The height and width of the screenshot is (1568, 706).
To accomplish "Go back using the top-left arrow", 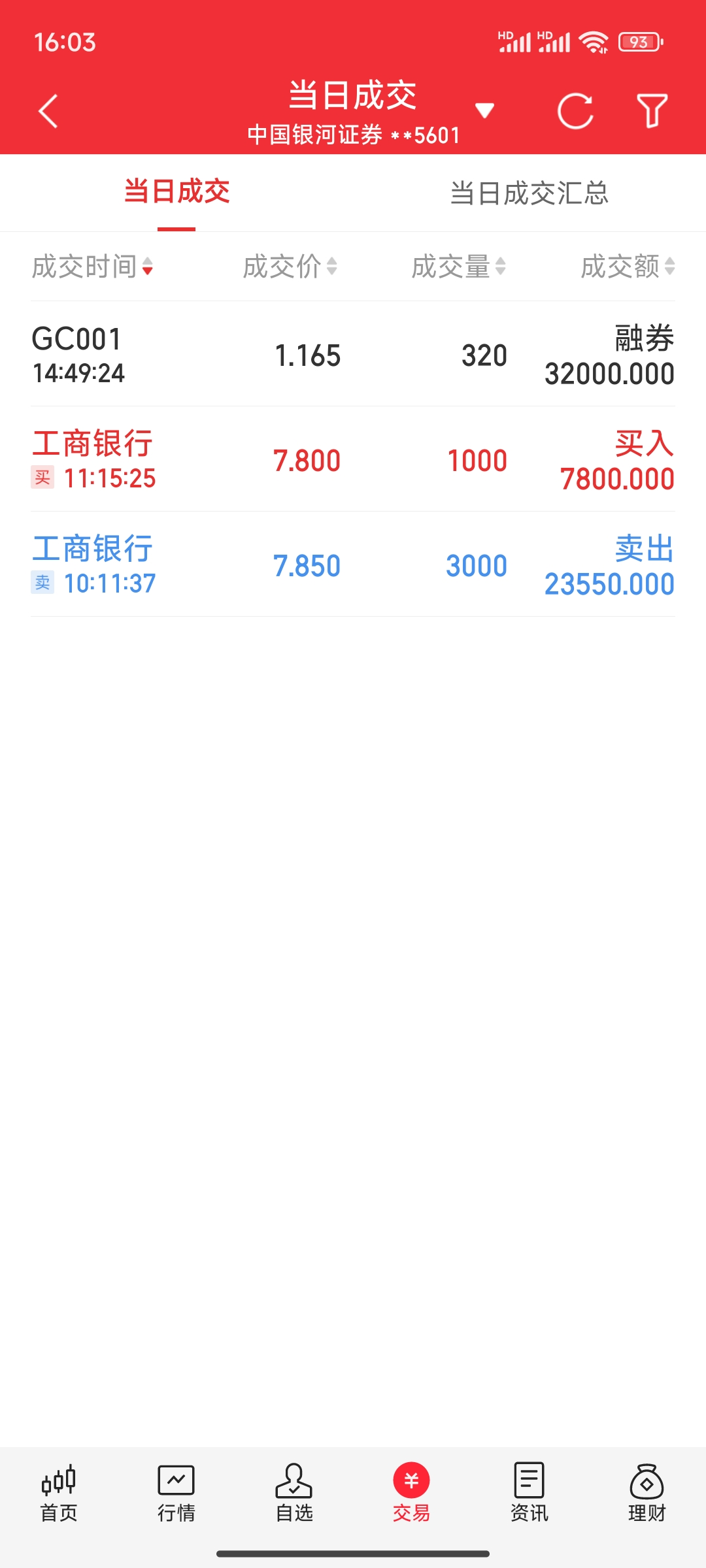I will pyautogui.click(x=48, y=111).
